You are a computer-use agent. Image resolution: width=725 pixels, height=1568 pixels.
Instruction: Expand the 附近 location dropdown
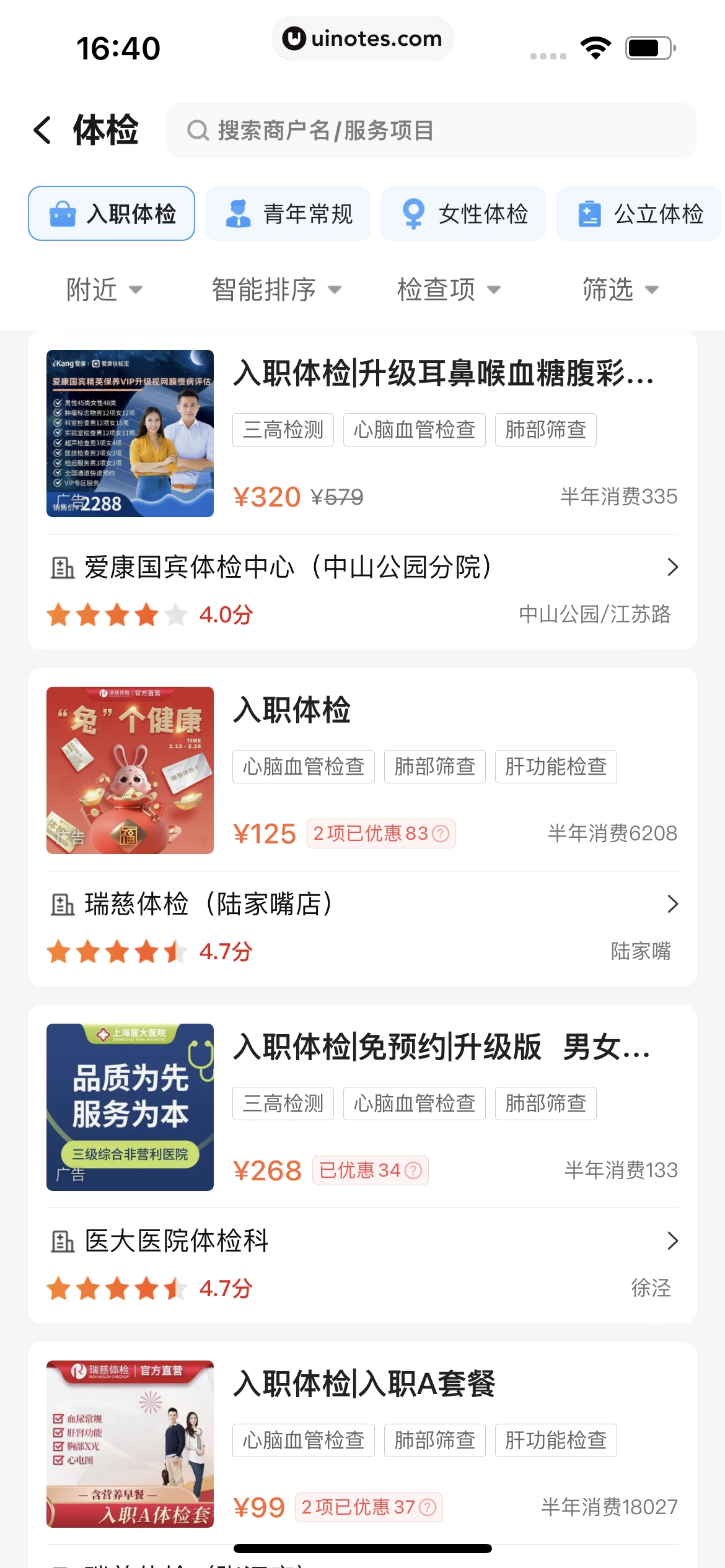point(104,289)
